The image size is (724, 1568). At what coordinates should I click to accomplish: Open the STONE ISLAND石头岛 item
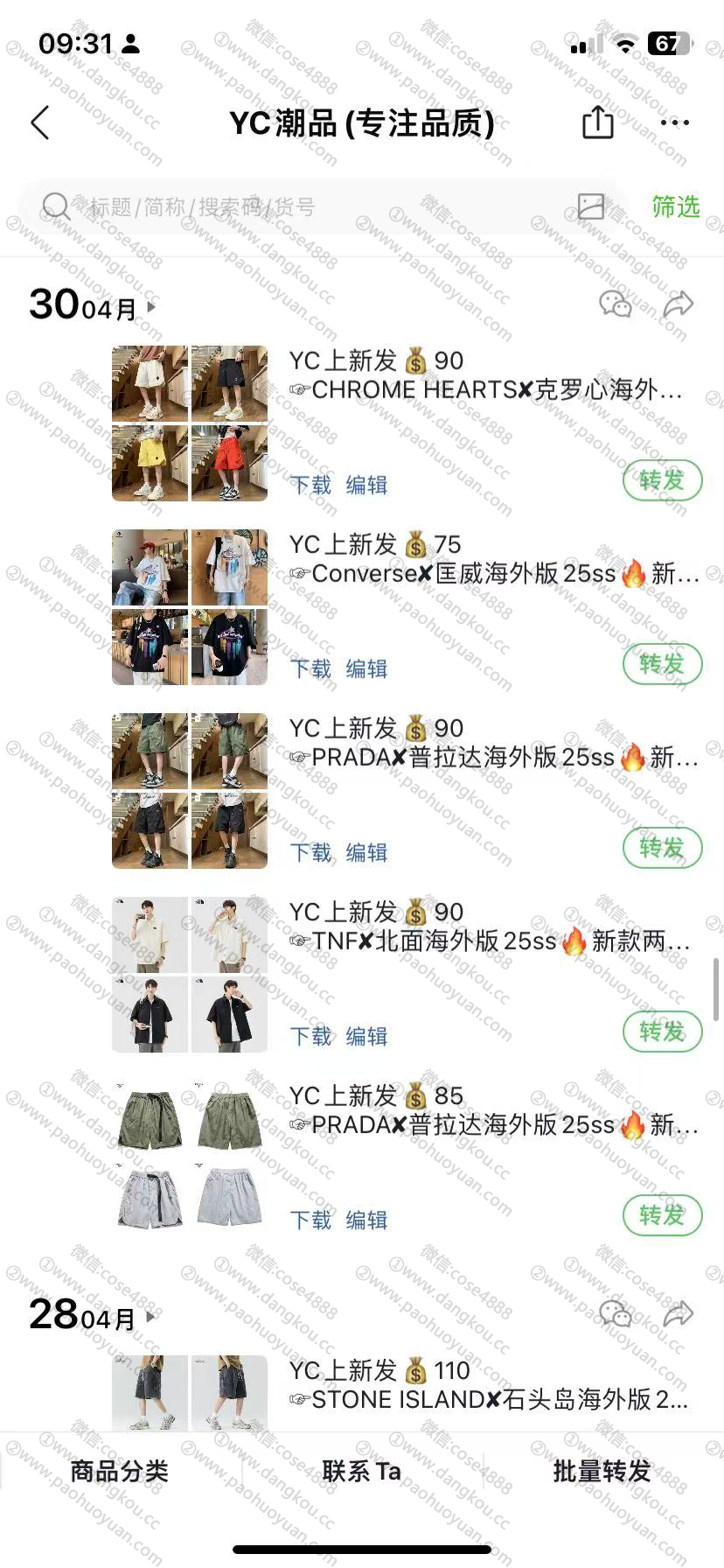490,1399
